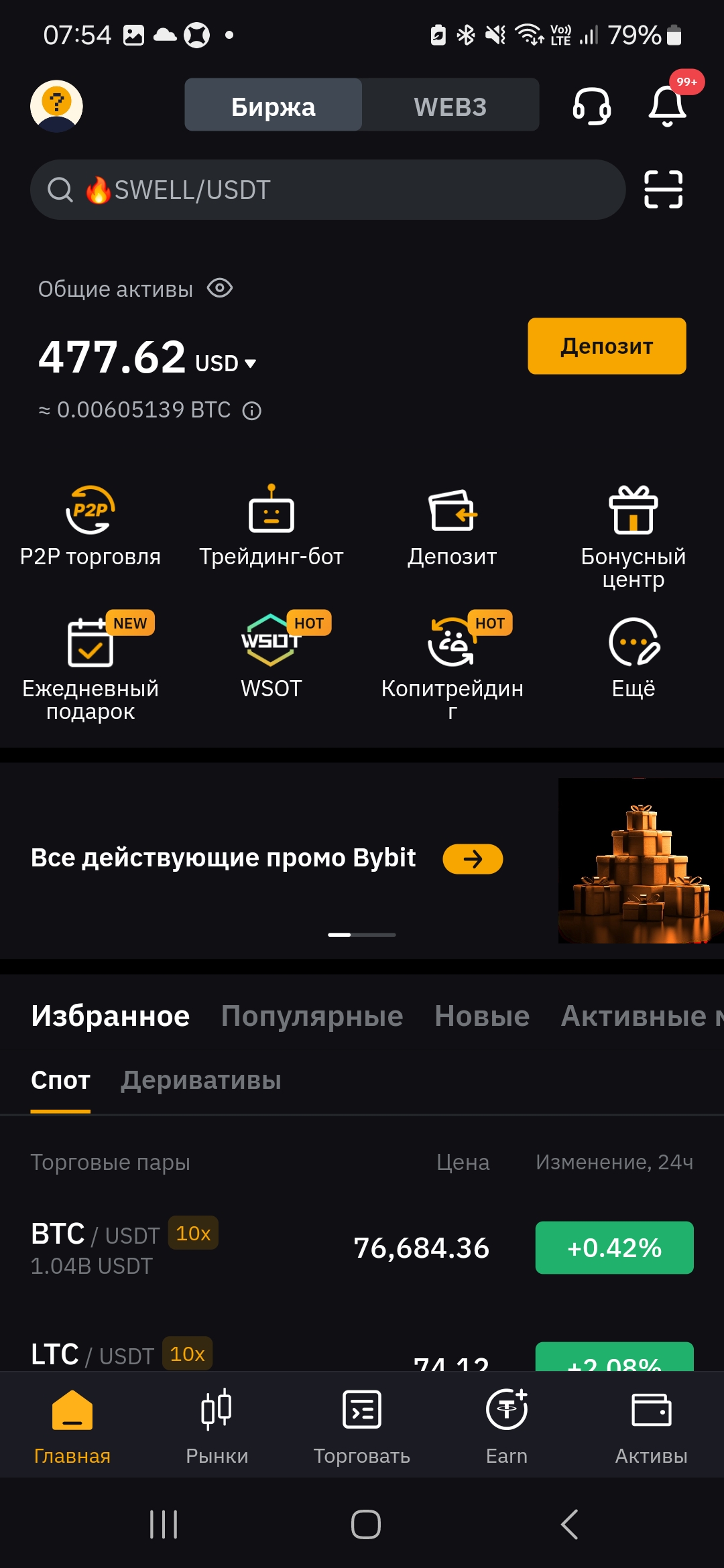
Task: Open Копитрейдинг shortcut
Action: click(x=452, y=667)
